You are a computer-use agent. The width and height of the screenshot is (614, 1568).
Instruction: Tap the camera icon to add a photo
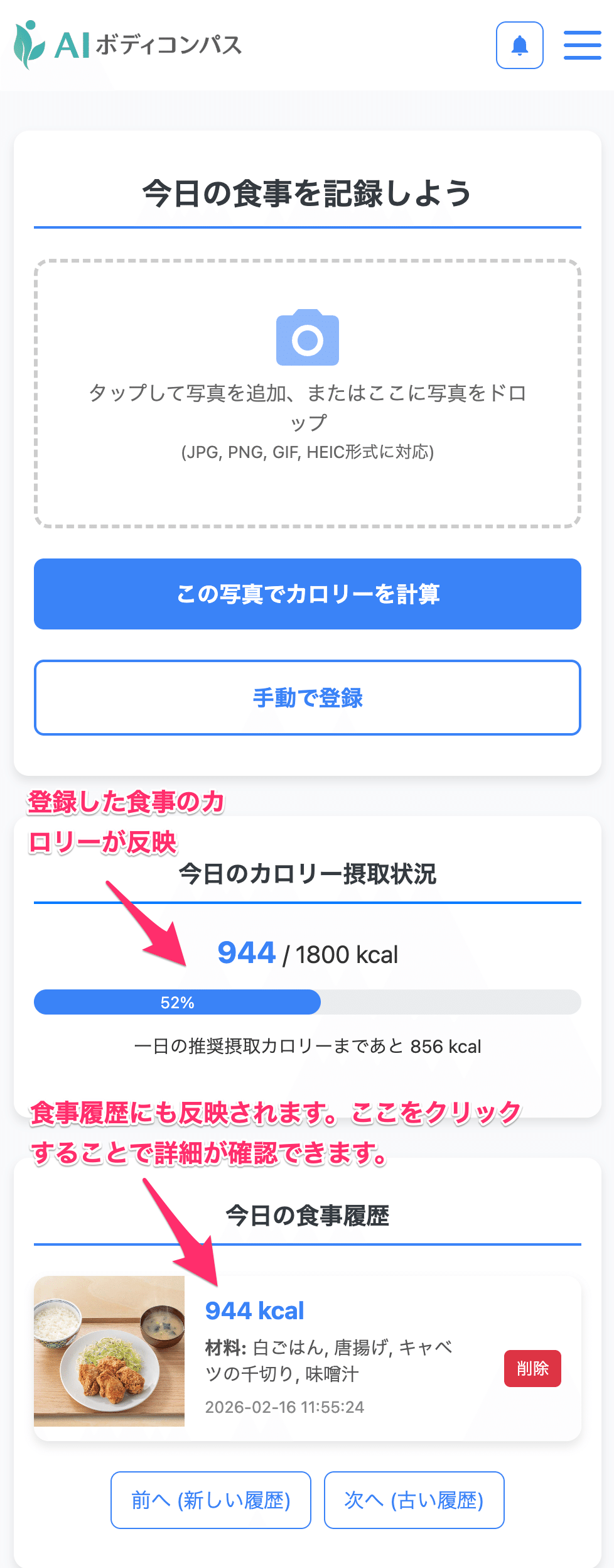(307, 338)
